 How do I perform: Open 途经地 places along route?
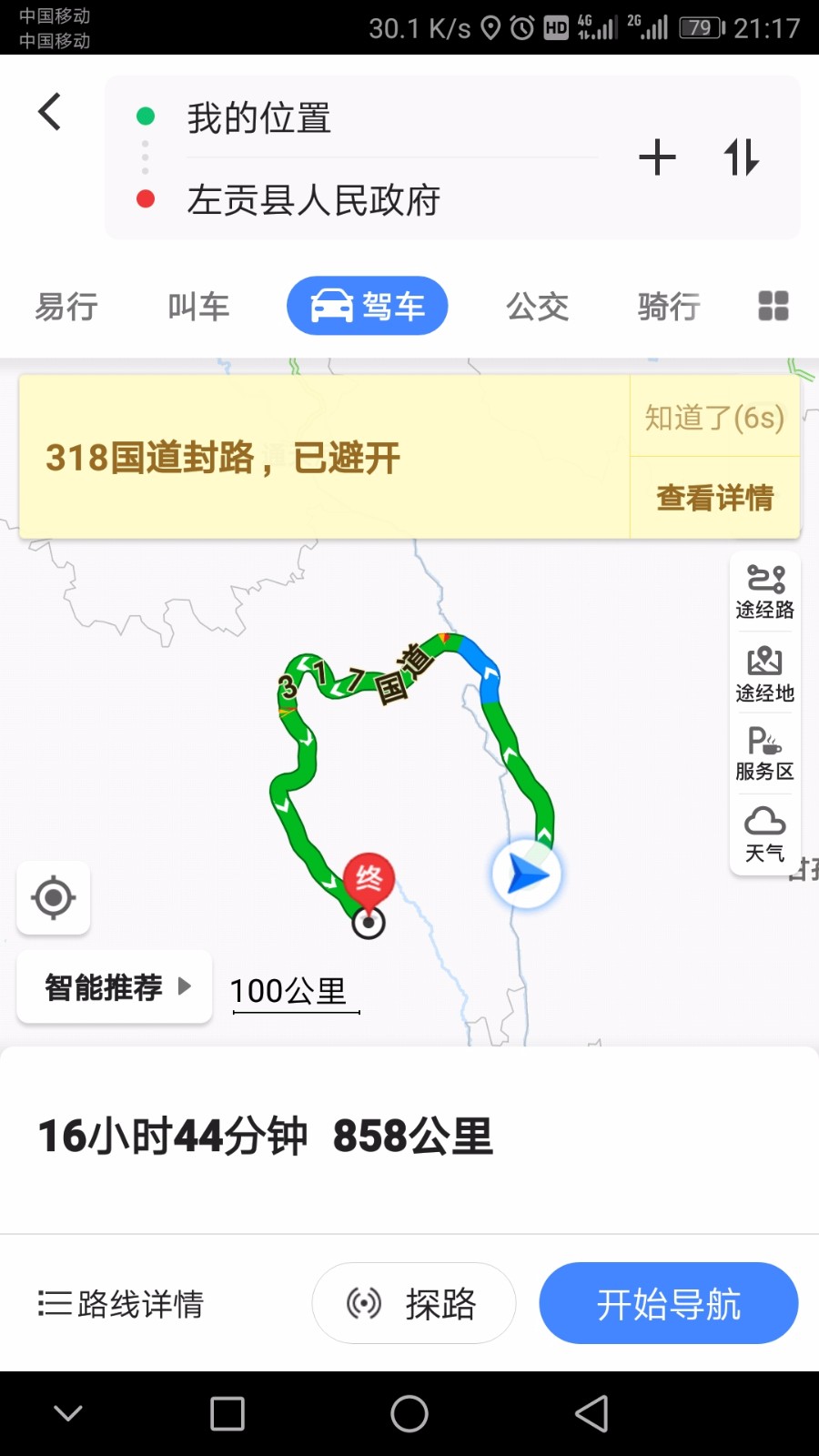pyautogui.click(x=765, y=674)
